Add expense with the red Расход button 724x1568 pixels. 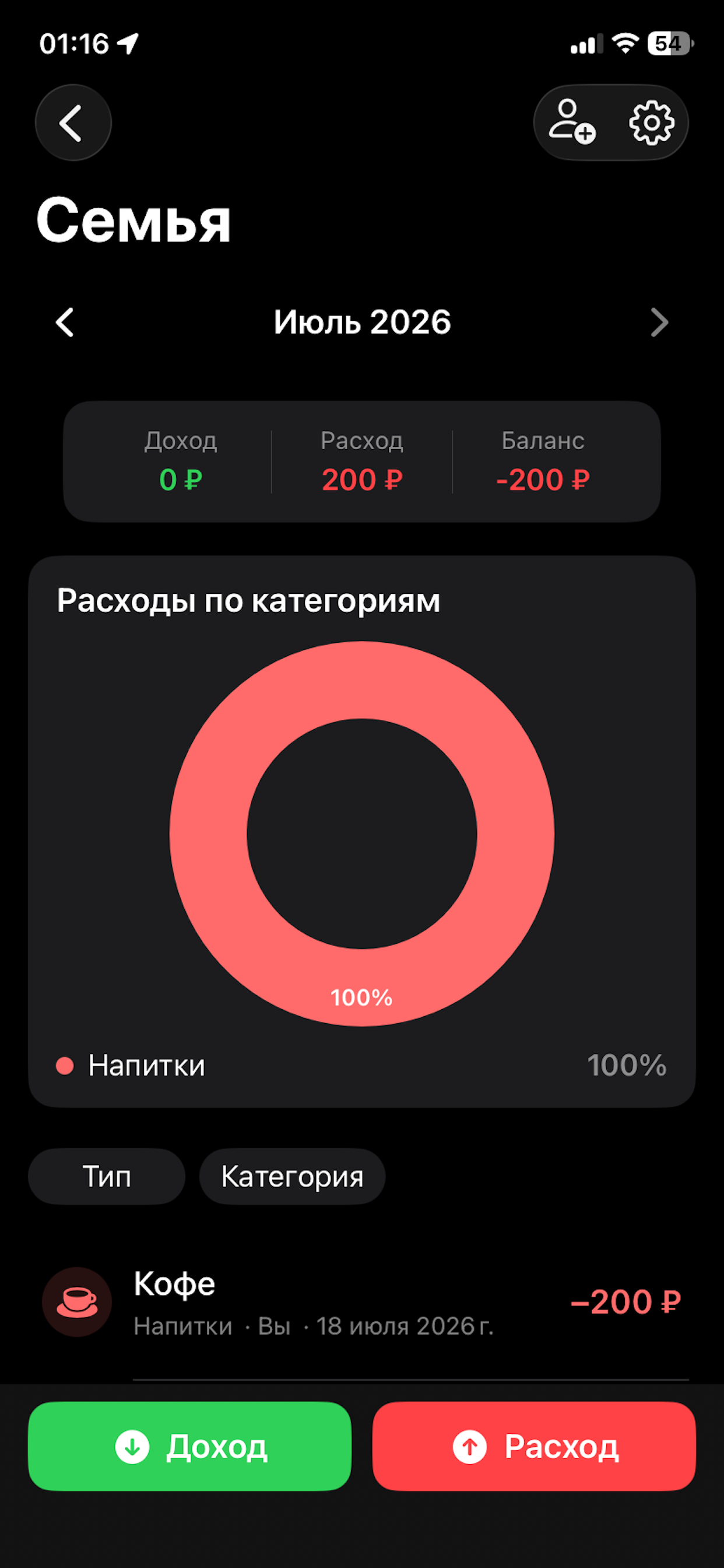click(534, 1446)
